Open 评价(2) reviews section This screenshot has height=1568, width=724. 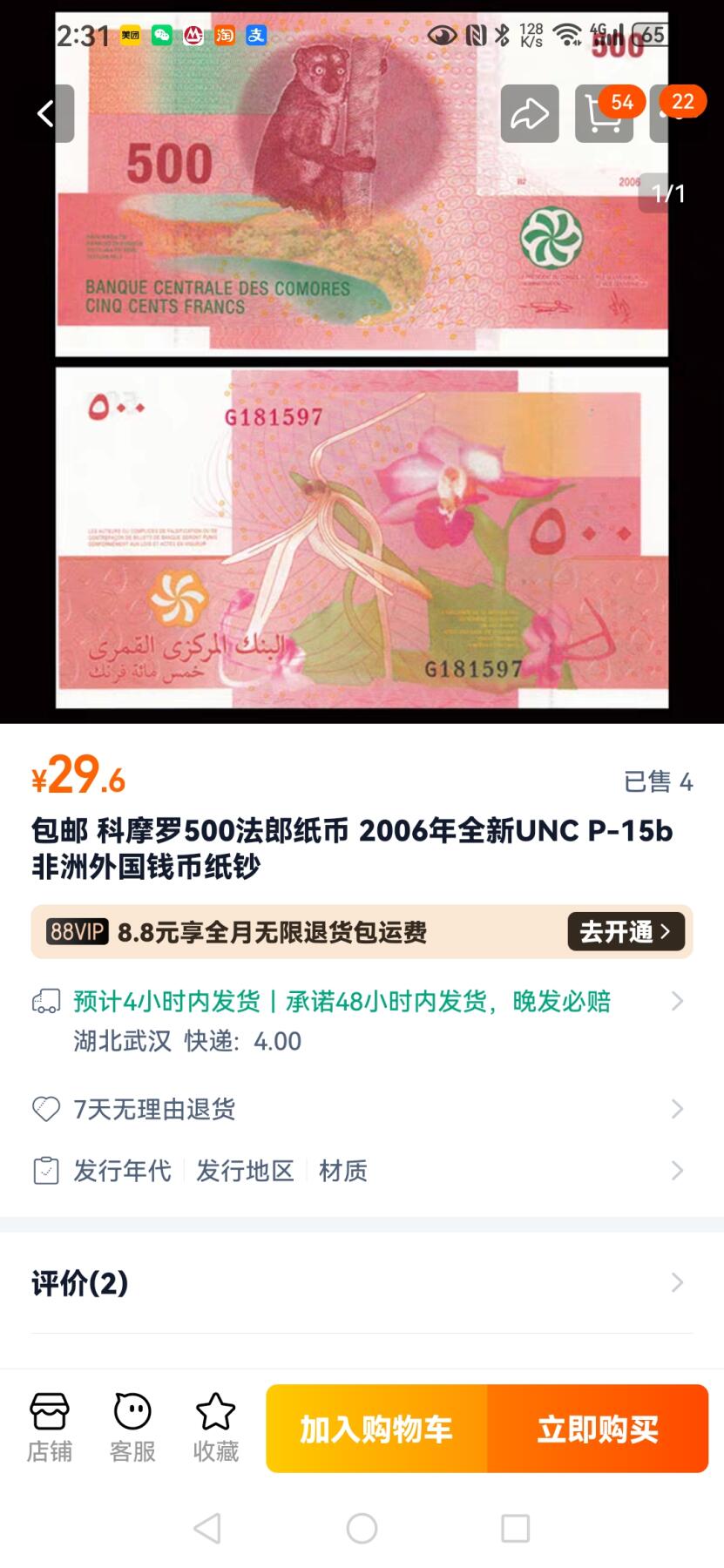click(362, 1283)
